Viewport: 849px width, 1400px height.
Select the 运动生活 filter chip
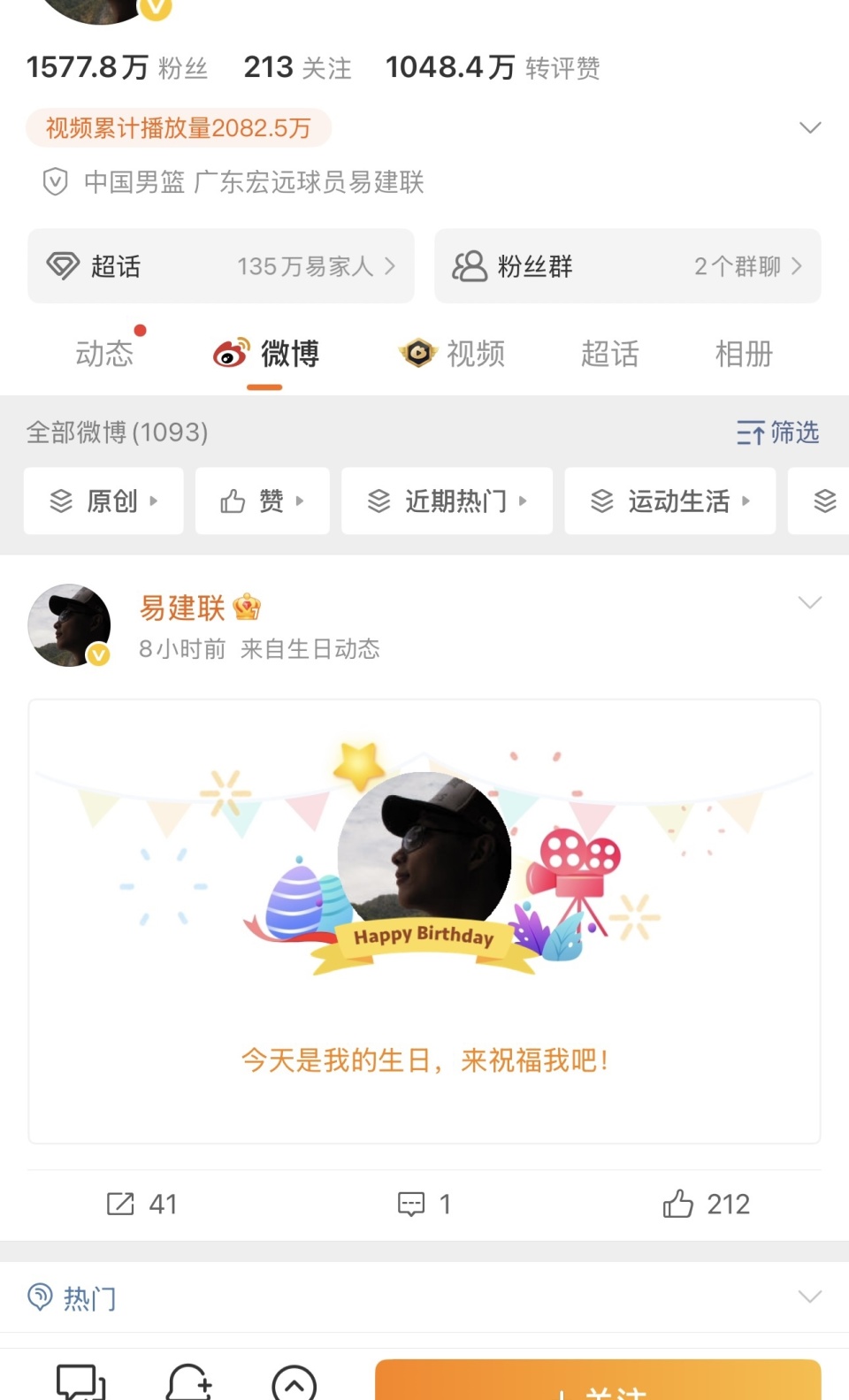coord(669,501)
